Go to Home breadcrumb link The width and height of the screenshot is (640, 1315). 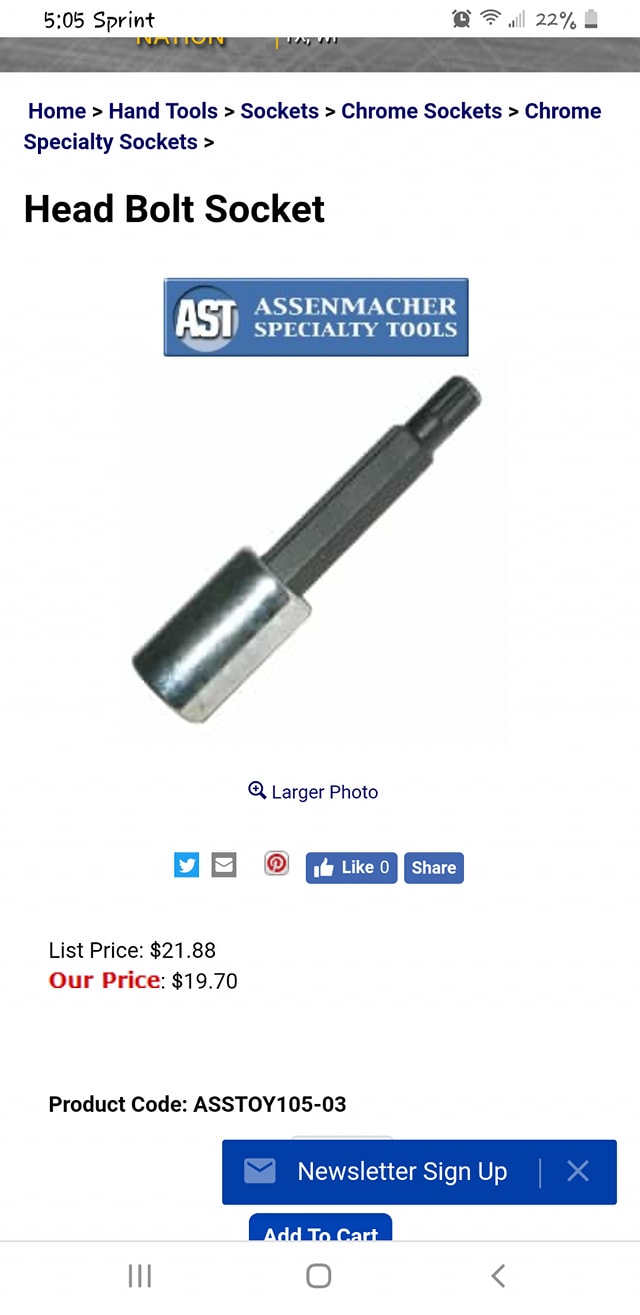pos(56,111)
